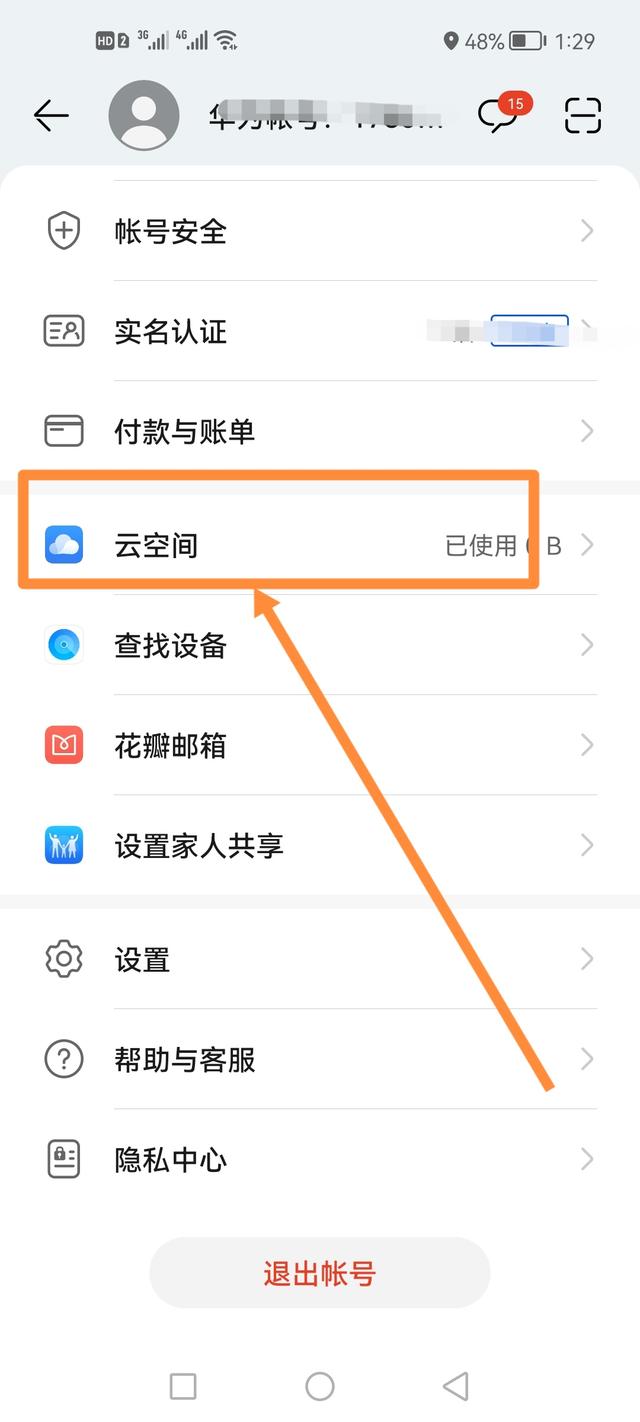The width and height of the screenshot is (640, 1422).
Task: Open 帐号安全 settings
Action: (320, 231)
